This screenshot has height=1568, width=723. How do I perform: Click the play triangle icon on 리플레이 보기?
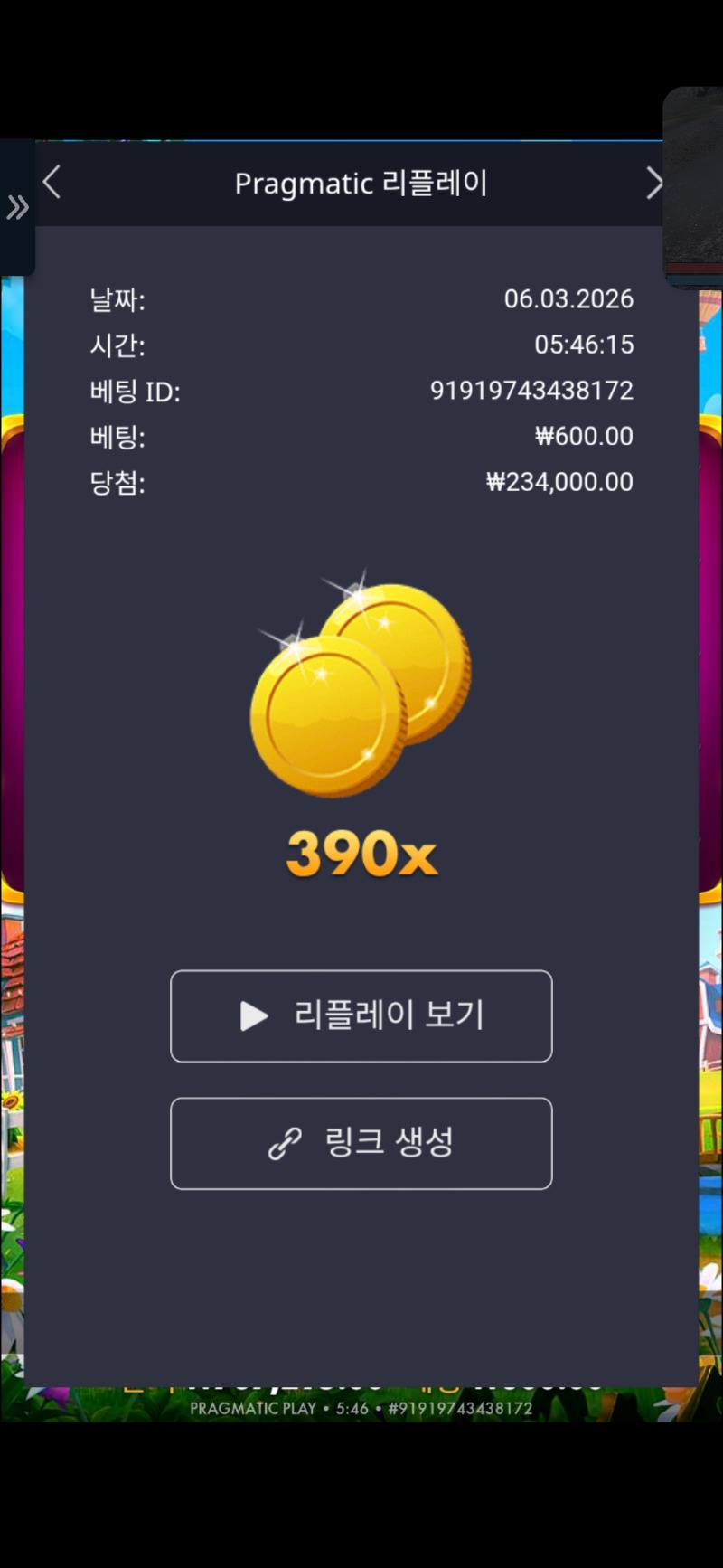point(253,1016)
